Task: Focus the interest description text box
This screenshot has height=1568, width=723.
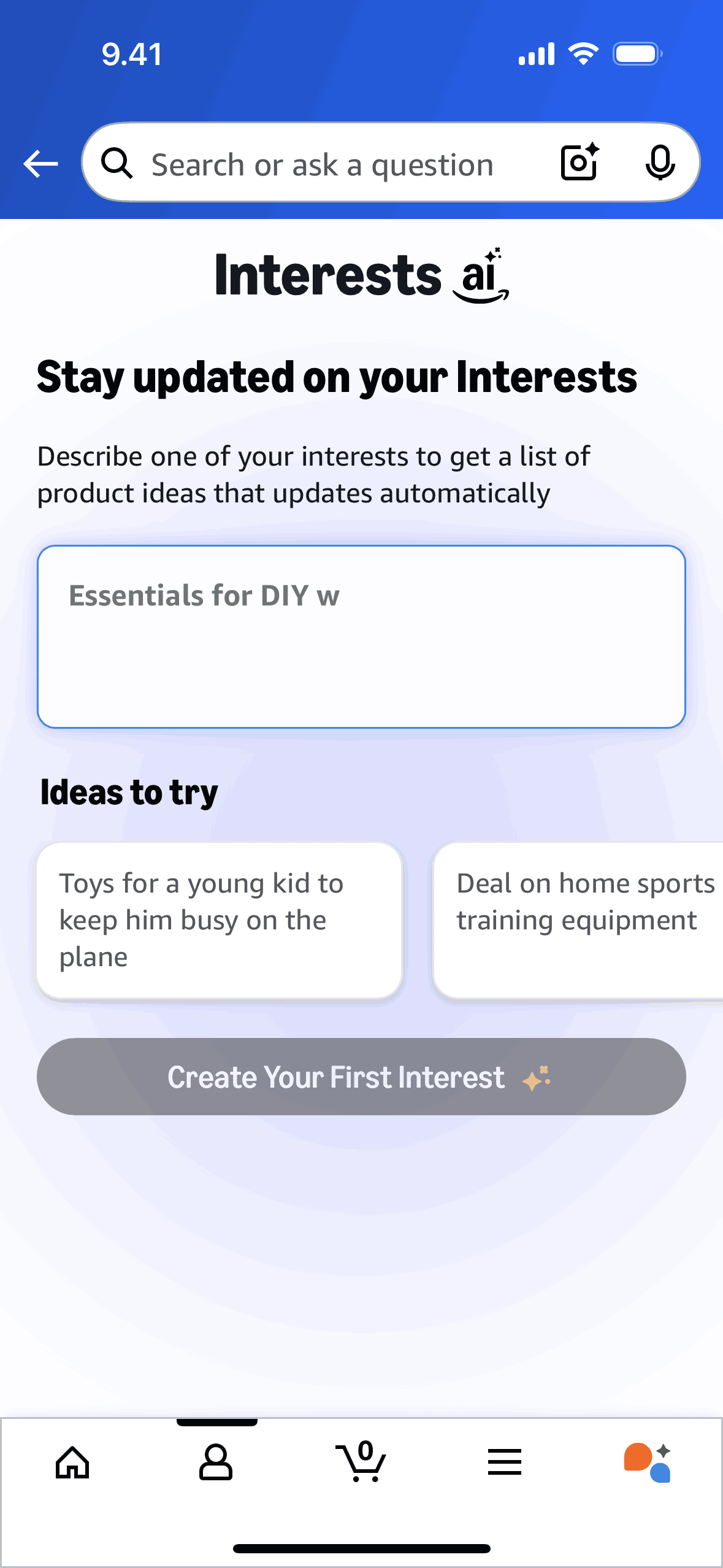Action: tap(361, 636)
